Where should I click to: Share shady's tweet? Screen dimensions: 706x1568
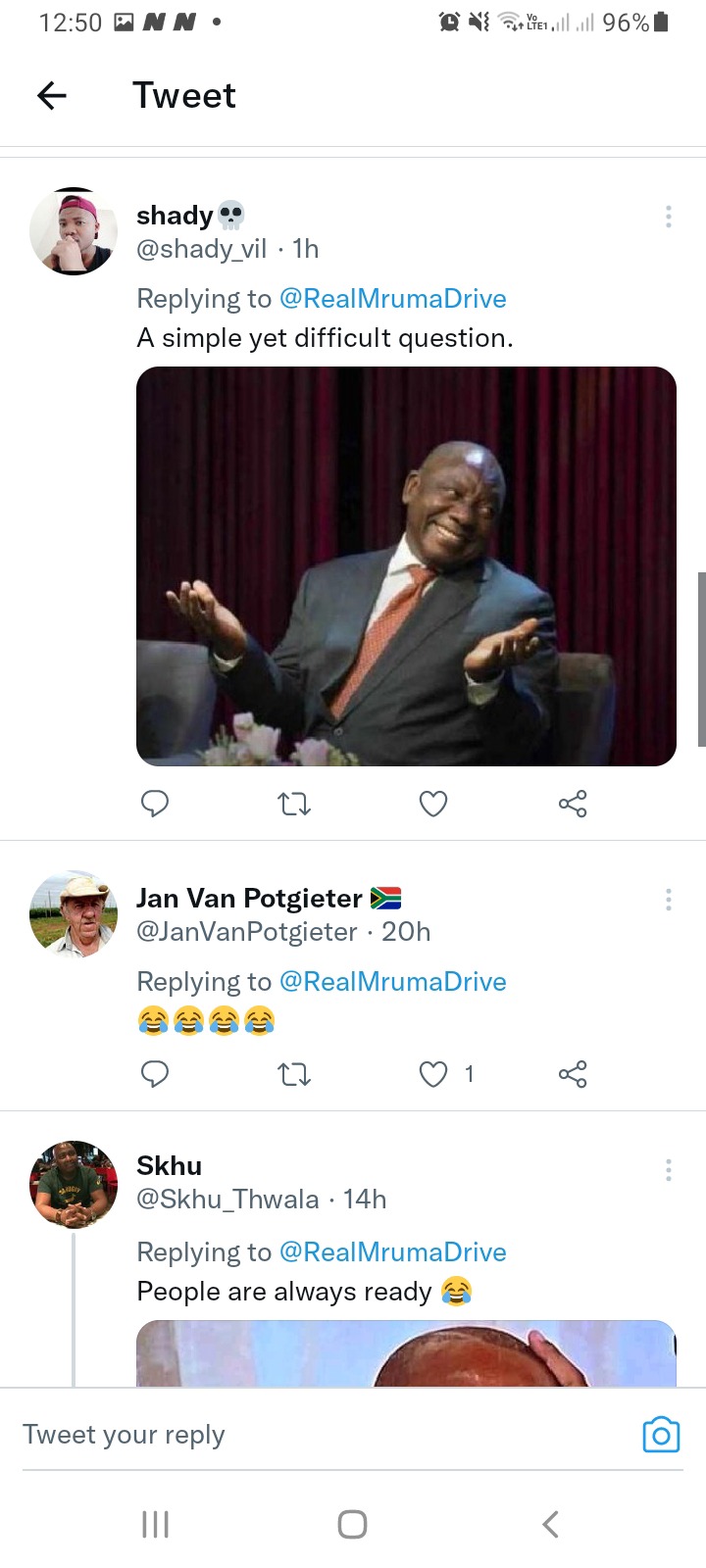[x=573, y=804]
